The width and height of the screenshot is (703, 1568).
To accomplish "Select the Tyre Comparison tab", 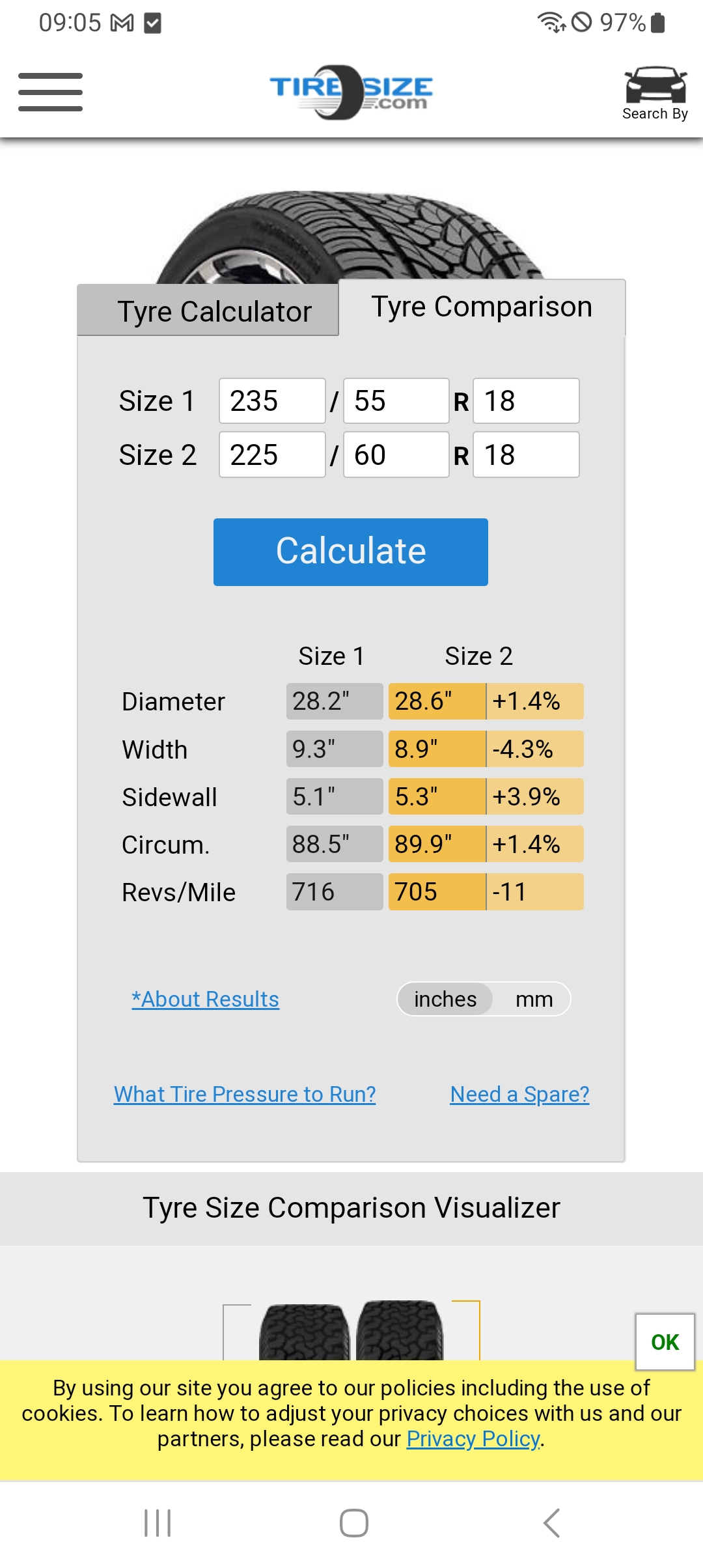I will point(482,307).
